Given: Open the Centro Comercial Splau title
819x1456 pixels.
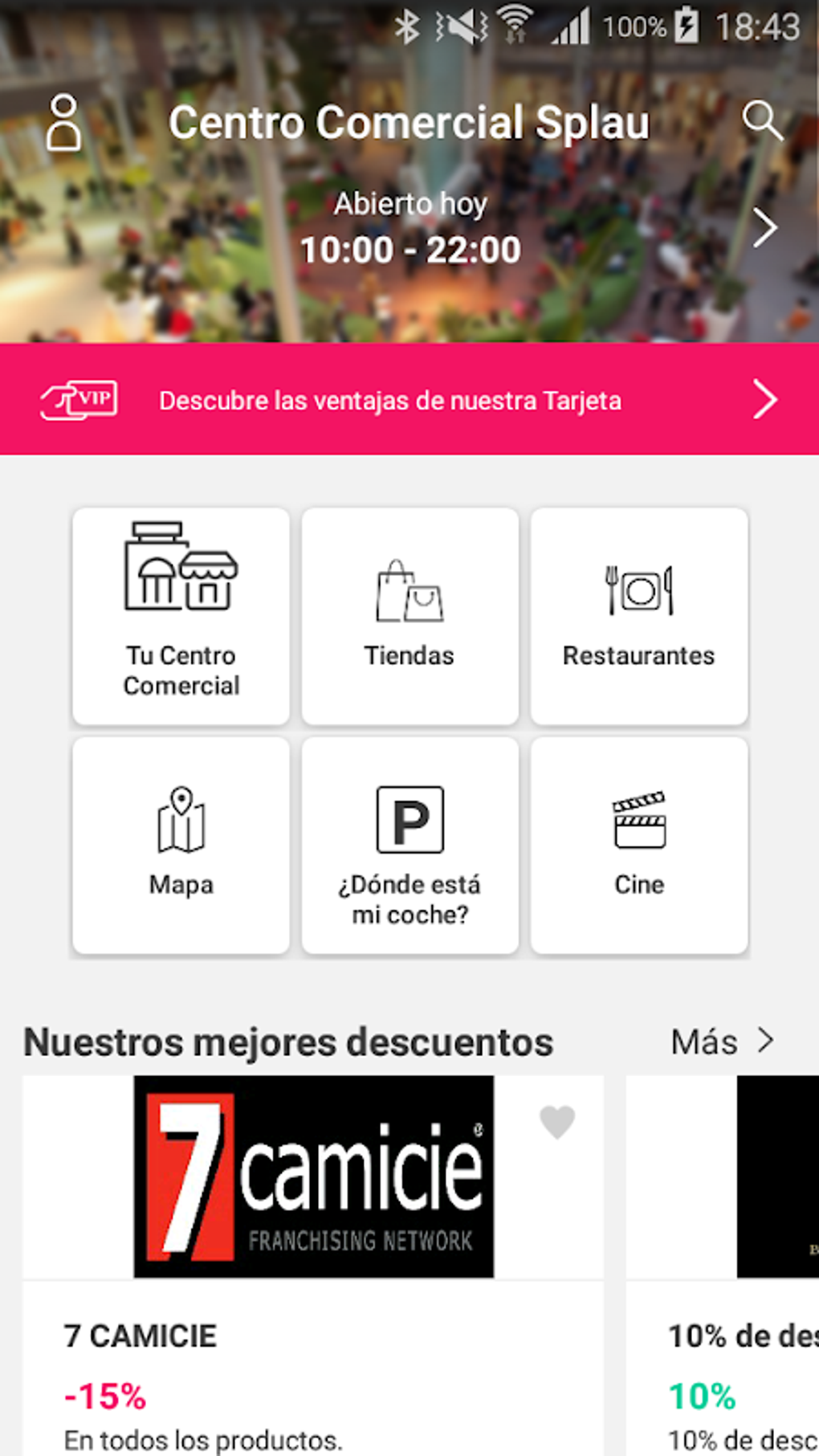Looking at the screenshot, I should point(409,122).
